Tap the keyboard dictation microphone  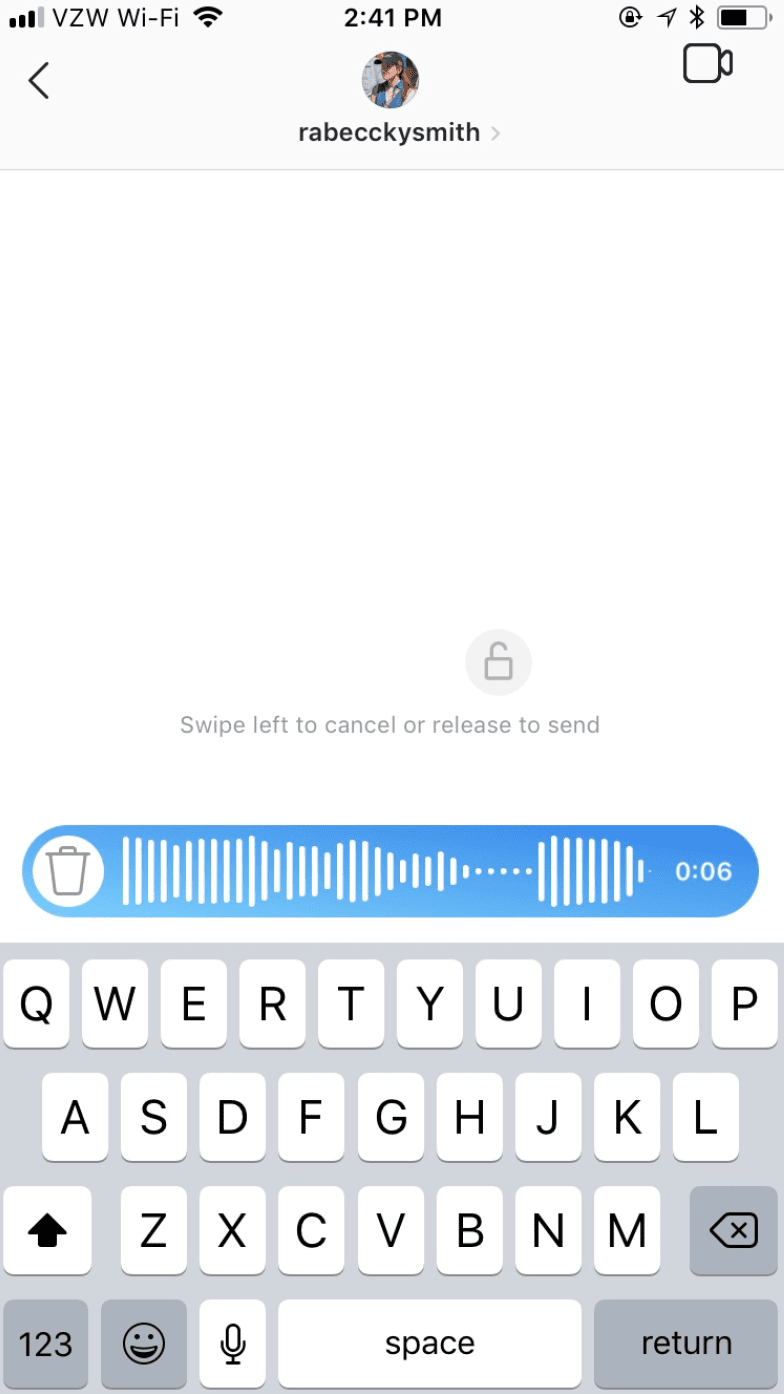233,1343
